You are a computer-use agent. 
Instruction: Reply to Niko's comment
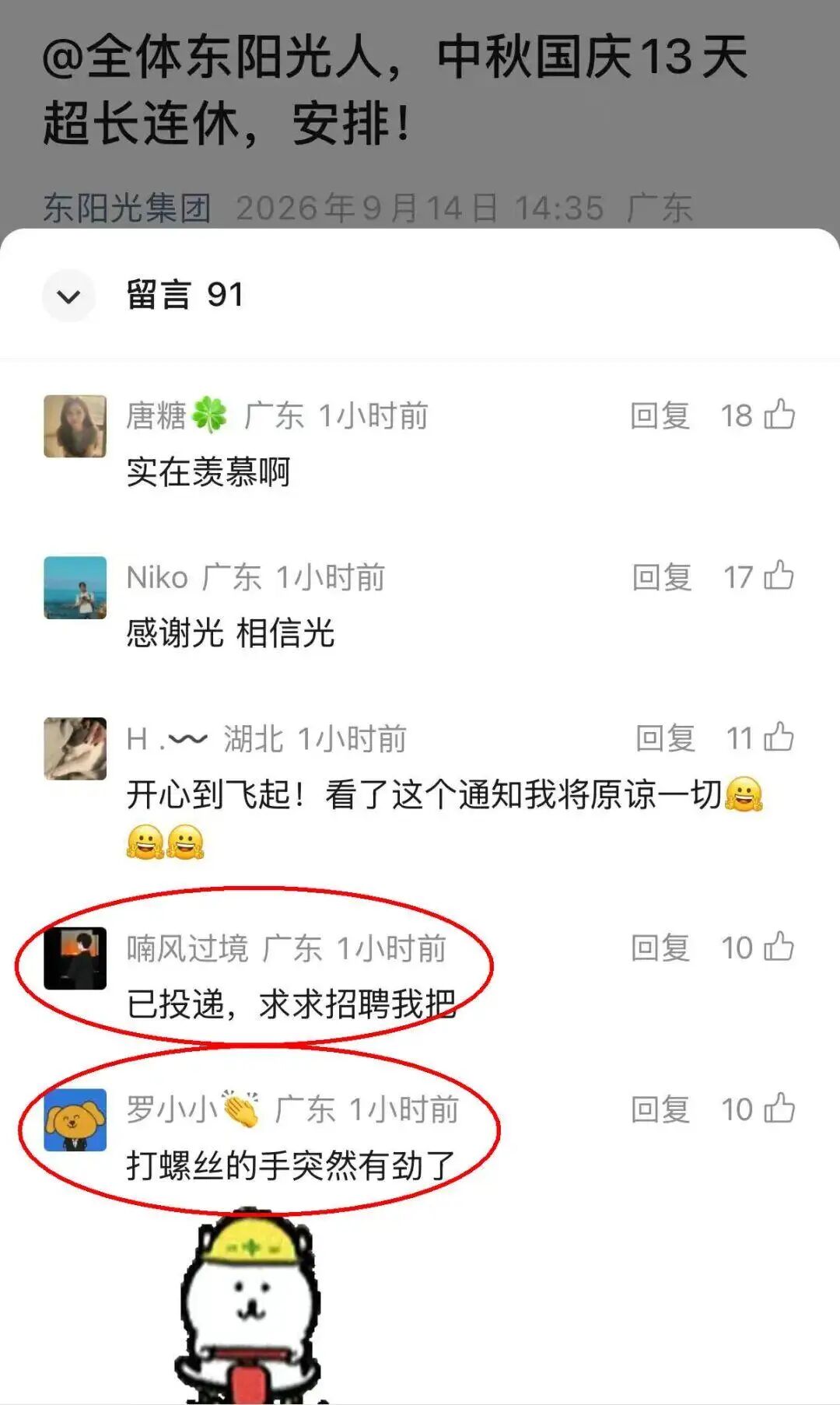click(x=661, y=577)
